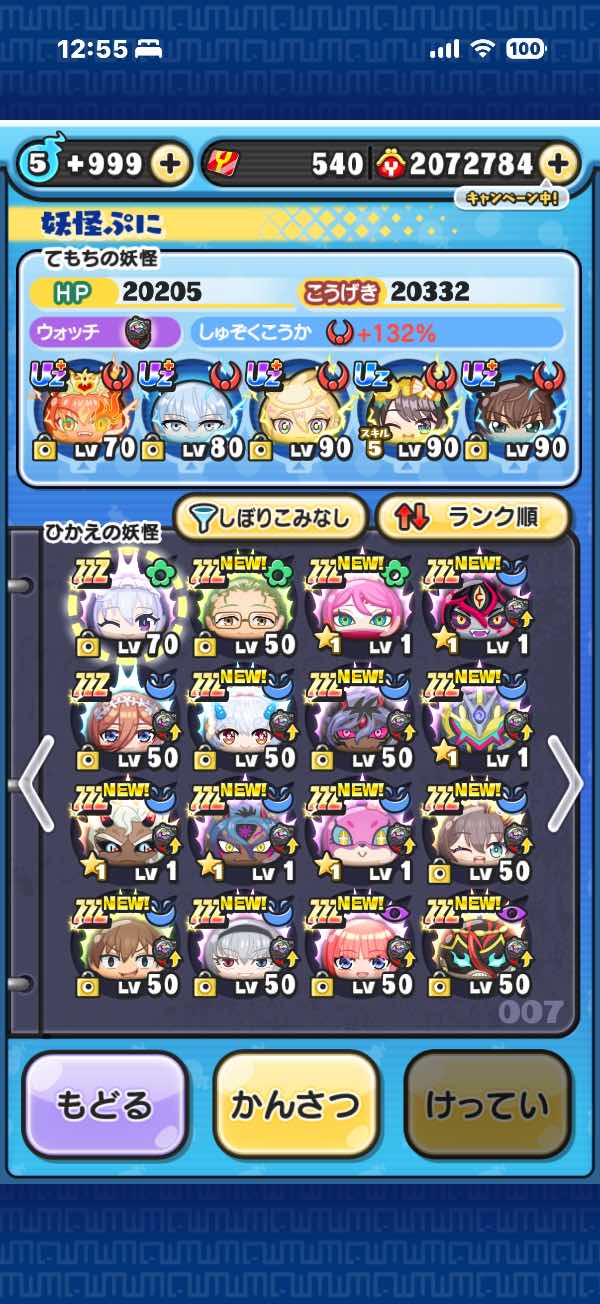The width and height of the screenshot is (600, 1304).
Task: Open かんさつ observation mode
Action: [296, 1105]
